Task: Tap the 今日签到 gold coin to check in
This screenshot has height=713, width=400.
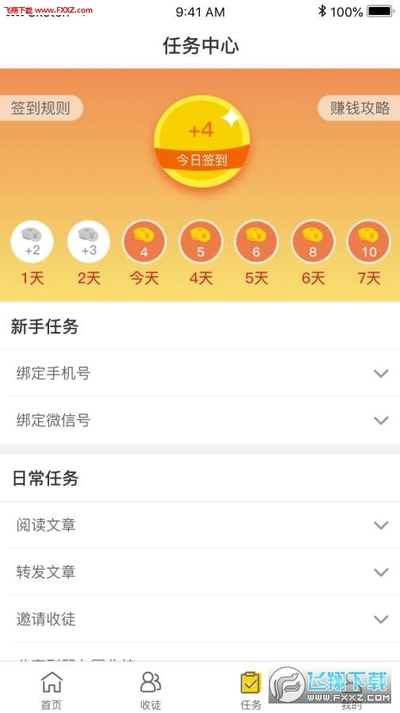Action: 202,141
